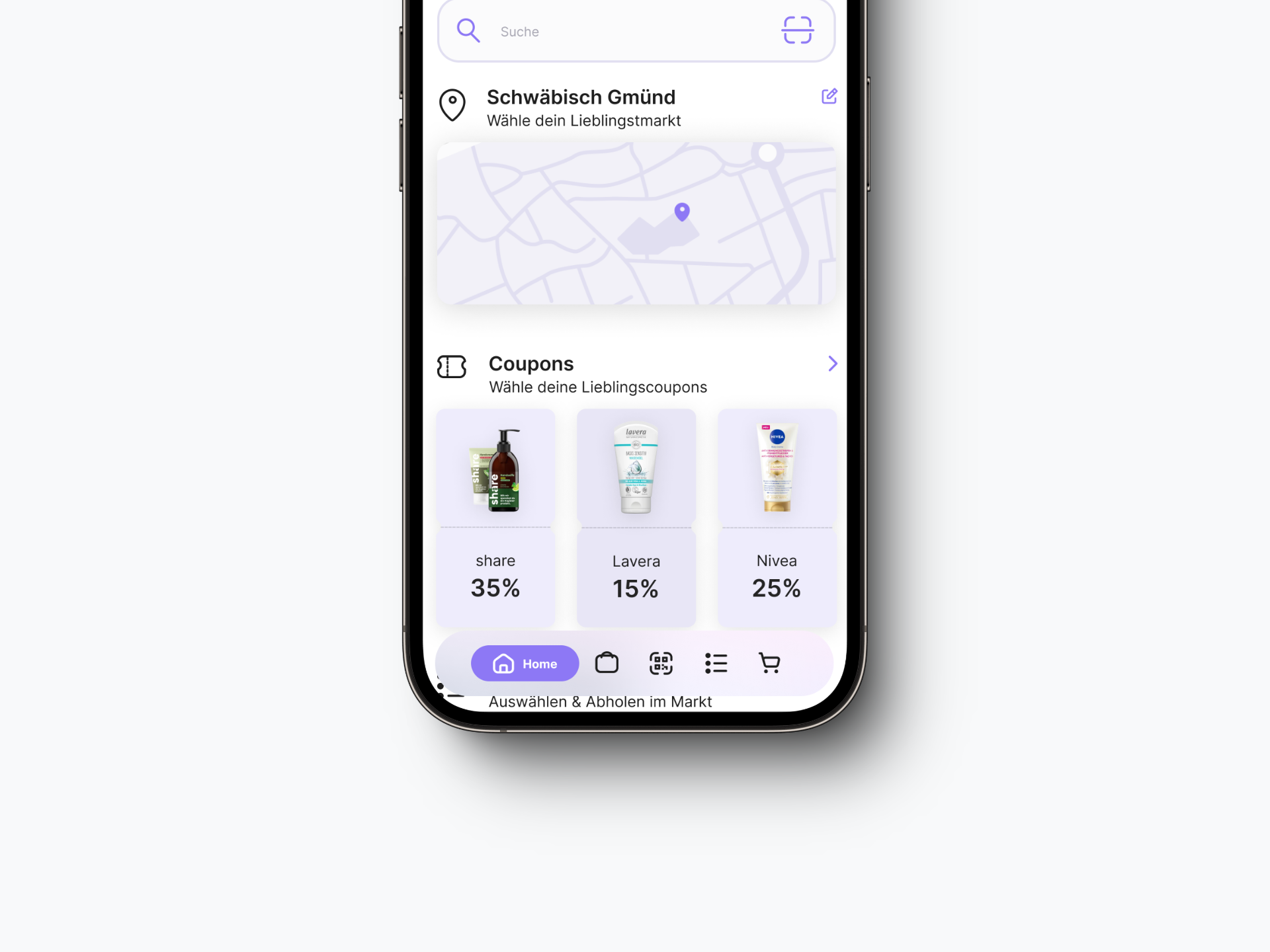Select the Lavera 15% coupon
The width and height of the screenshot is (1270, 952).
636,518
